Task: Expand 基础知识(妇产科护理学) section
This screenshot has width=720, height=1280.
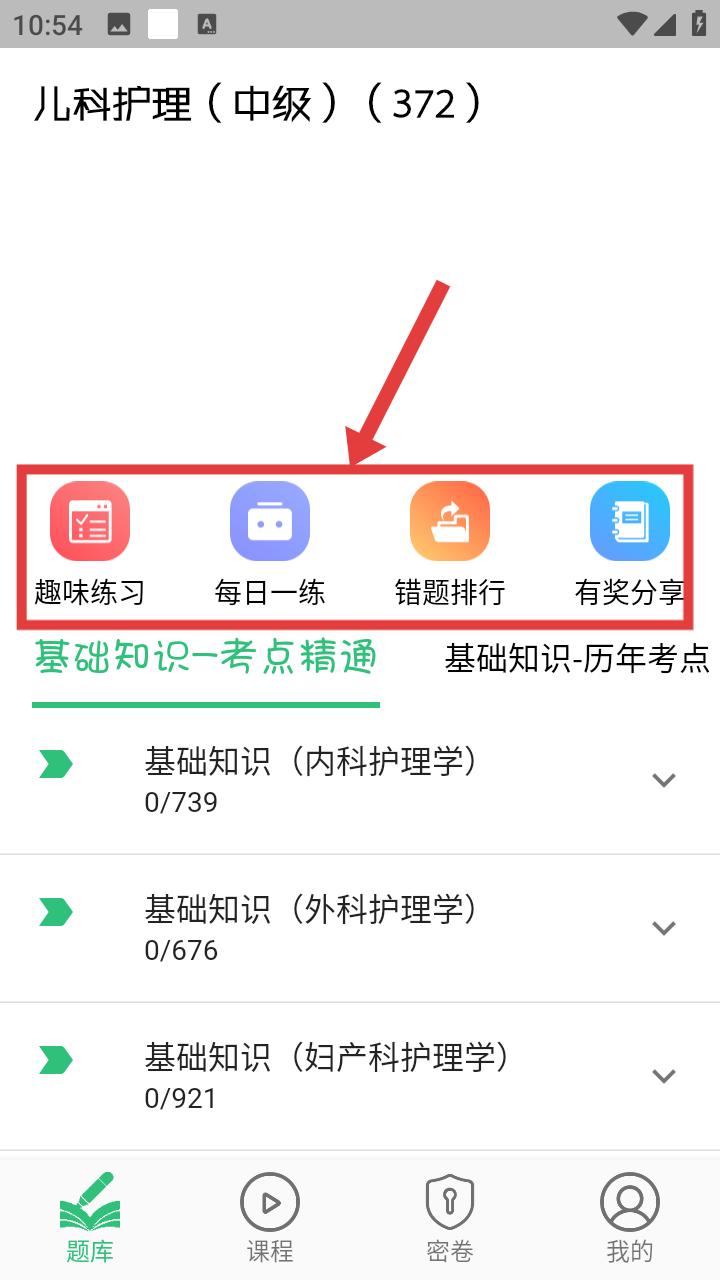Action: coord(360,1076)
